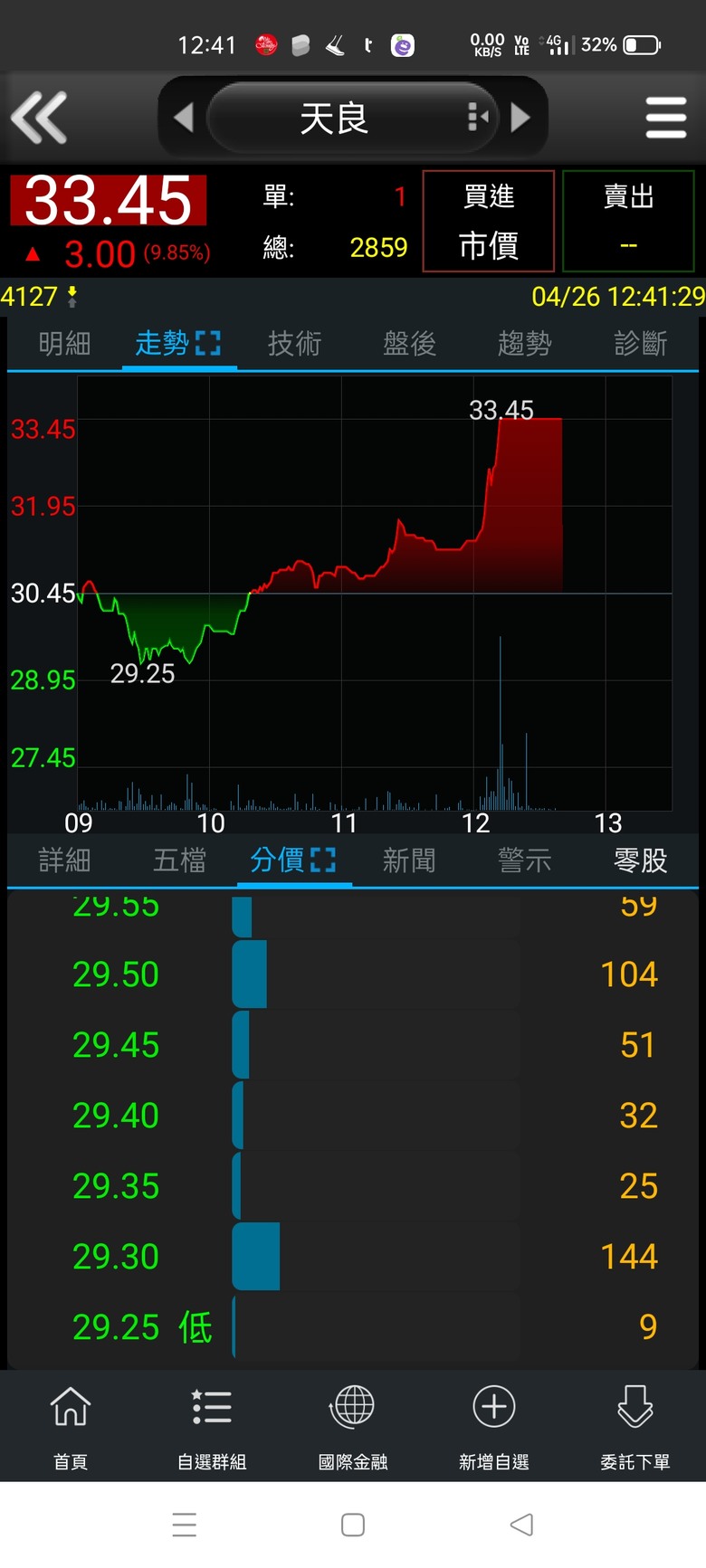The image size is (706, 1568).
Task: Switch to the 零股 tab
Action: 640,860
